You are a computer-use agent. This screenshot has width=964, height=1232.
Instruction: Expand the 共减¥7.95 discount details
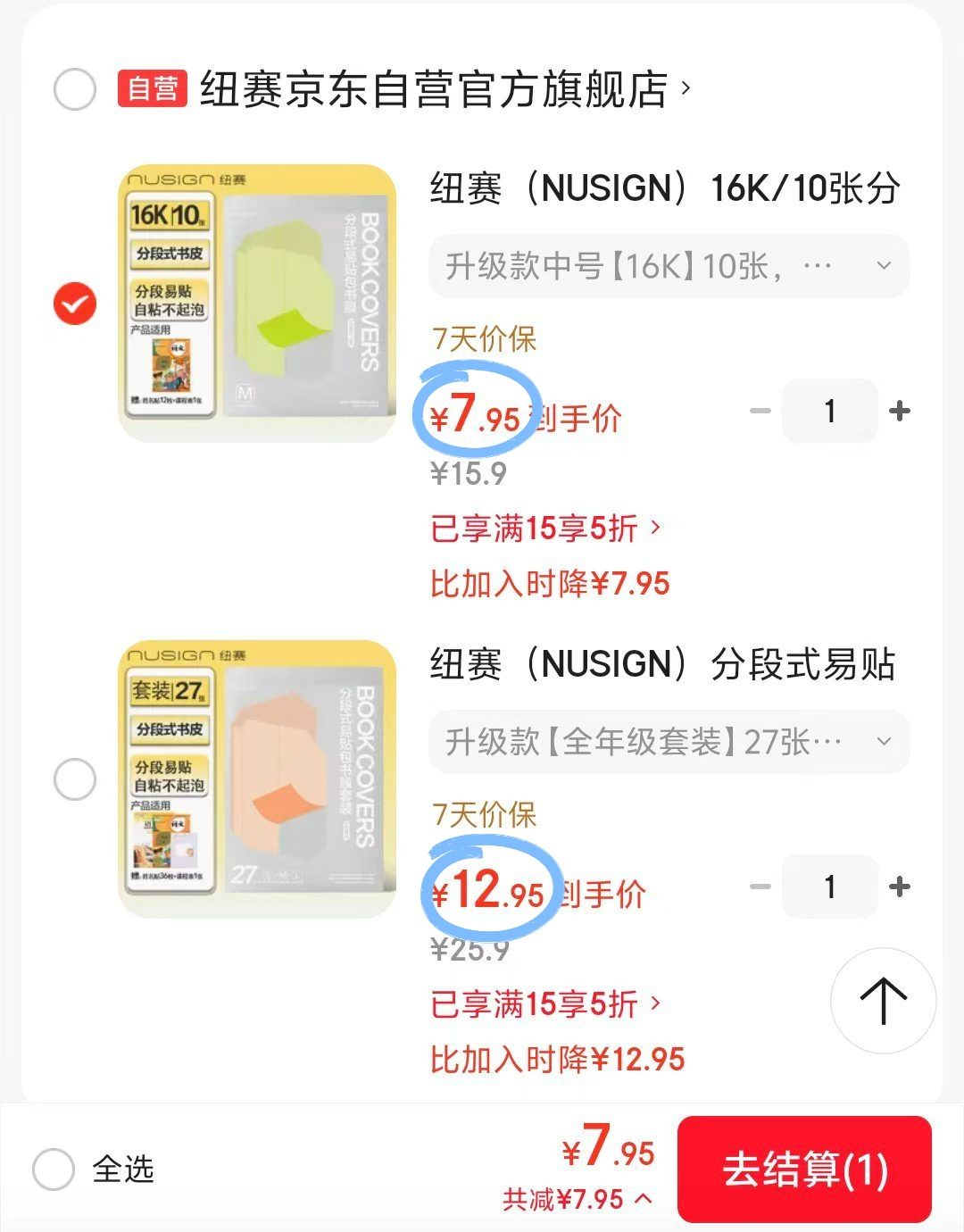(x=577, y=1199)
